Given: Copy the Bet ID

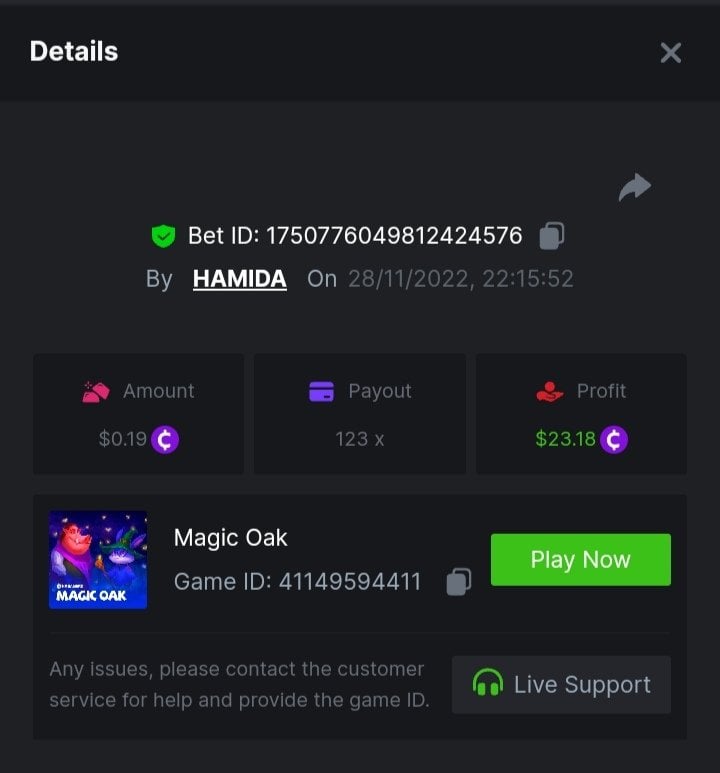Looking at the screenshot, I should (x=552, y=236).
